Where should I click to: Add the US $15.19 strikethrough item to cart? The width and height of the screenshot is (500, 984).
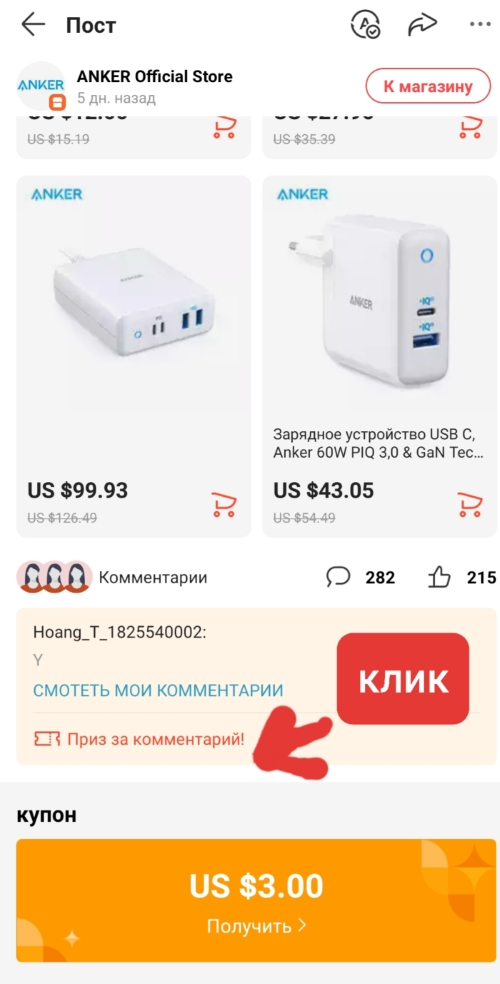coord(224,127)
